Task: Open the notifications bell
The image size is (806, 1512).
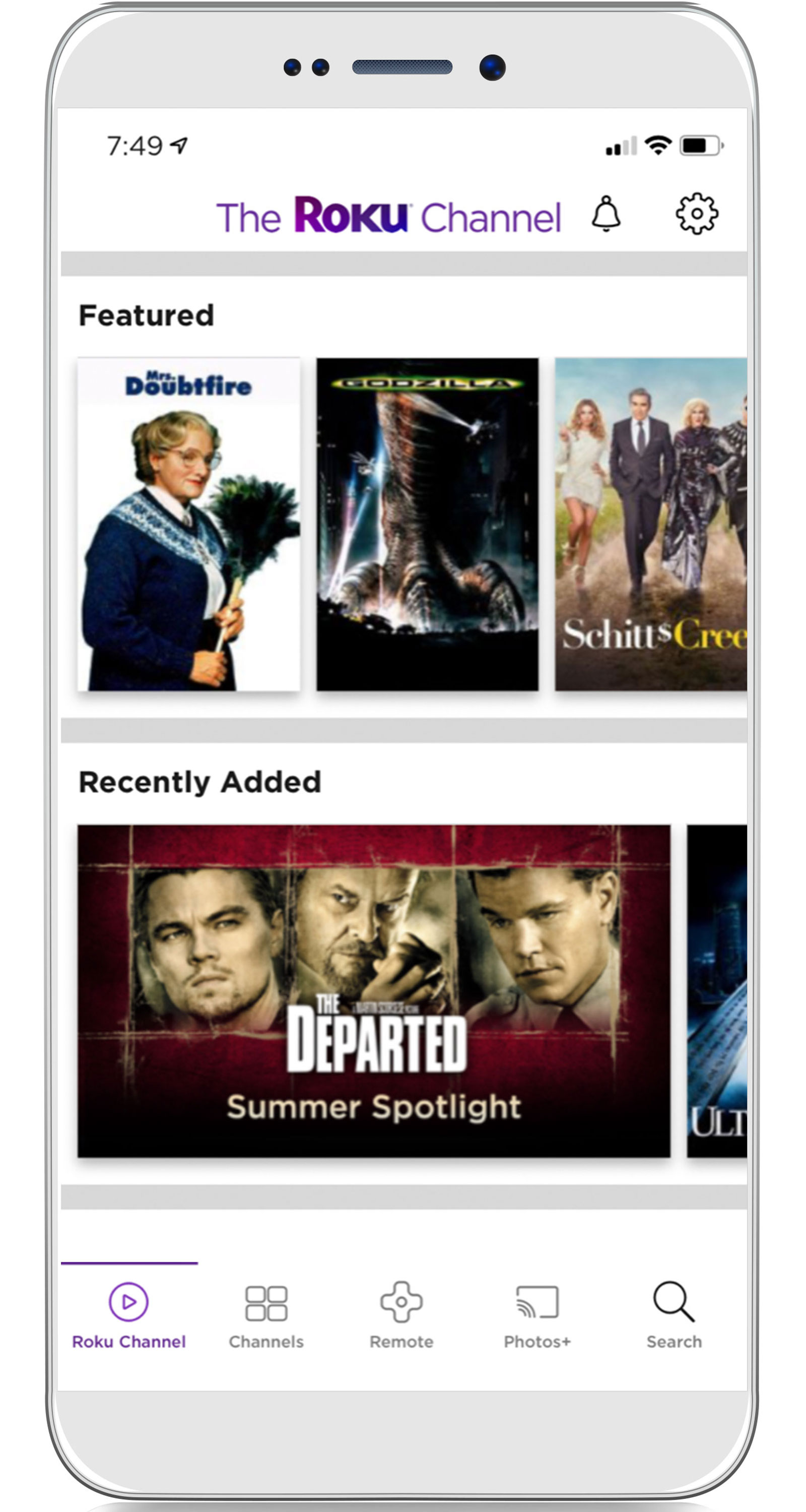Action: pos(606,214)
